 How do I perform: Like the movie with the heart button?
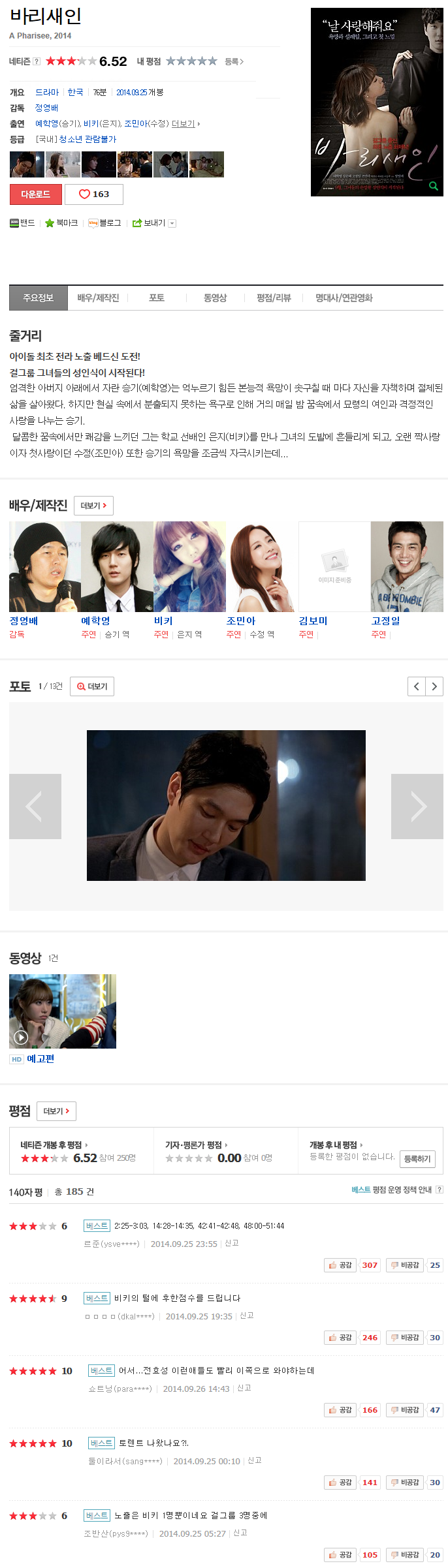93,194
